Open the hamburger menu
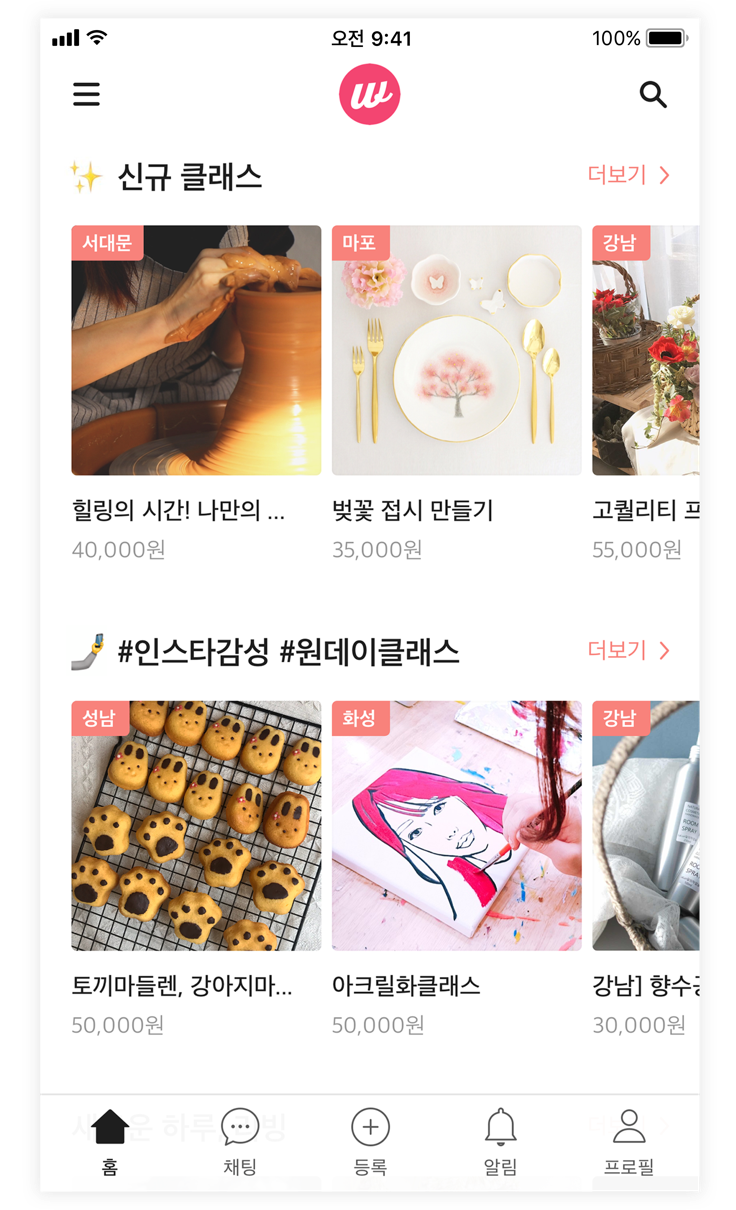The image size is (736, 1210). (87, 95)
